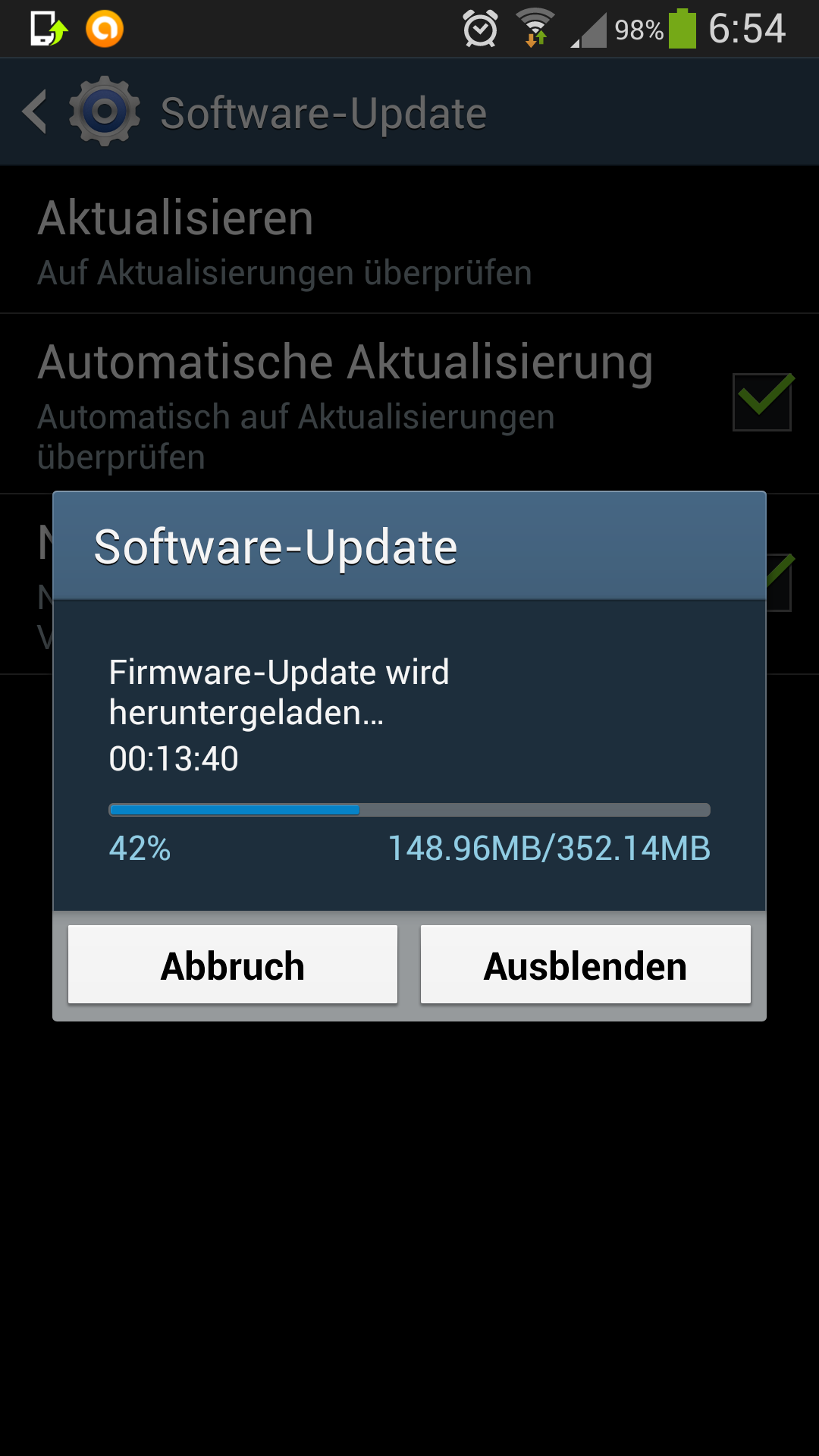Tap Abbruch to cancel the firmware download
Viewport: 819px width, 1456px height.
(x=233, y=965)
